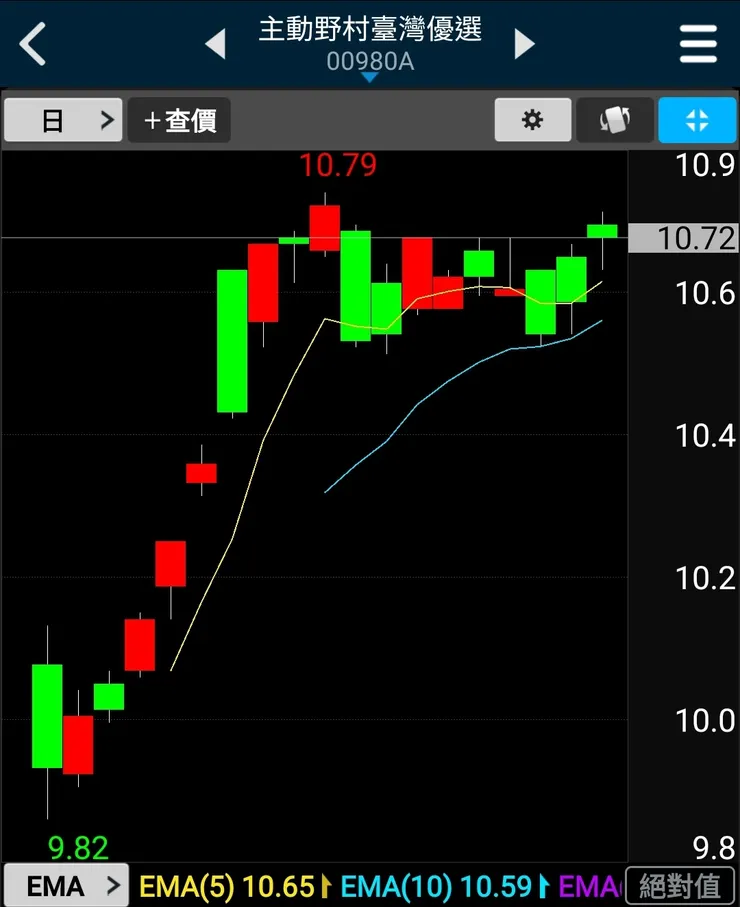Open the hamburger menu

pos(698,45)
